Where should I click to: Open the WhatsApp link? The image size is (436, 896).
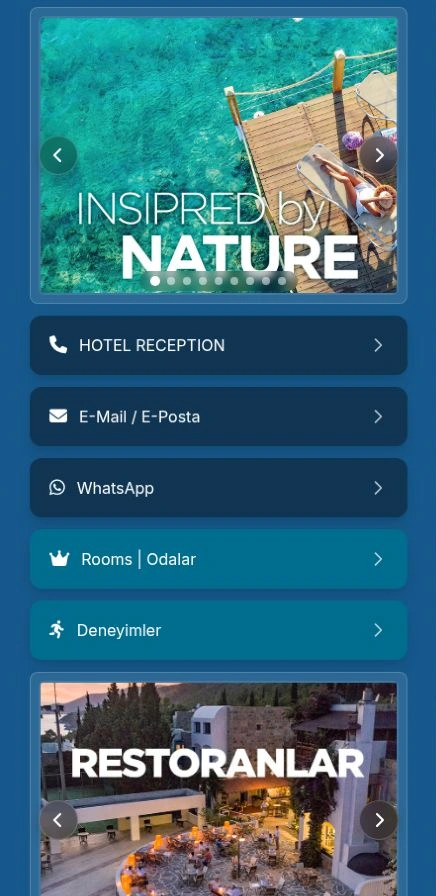click(218, 488)
